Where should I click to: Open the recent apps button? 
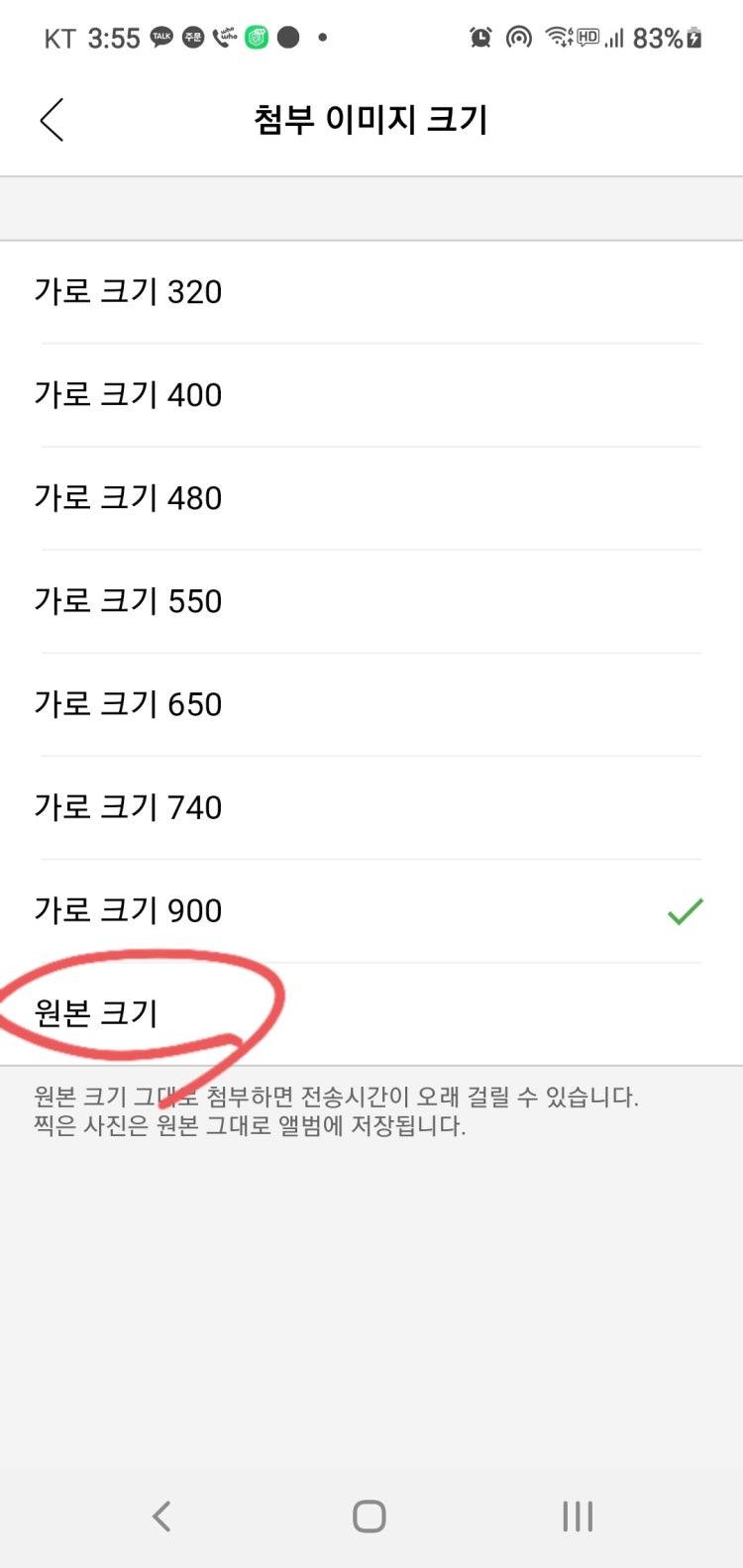578,1516
